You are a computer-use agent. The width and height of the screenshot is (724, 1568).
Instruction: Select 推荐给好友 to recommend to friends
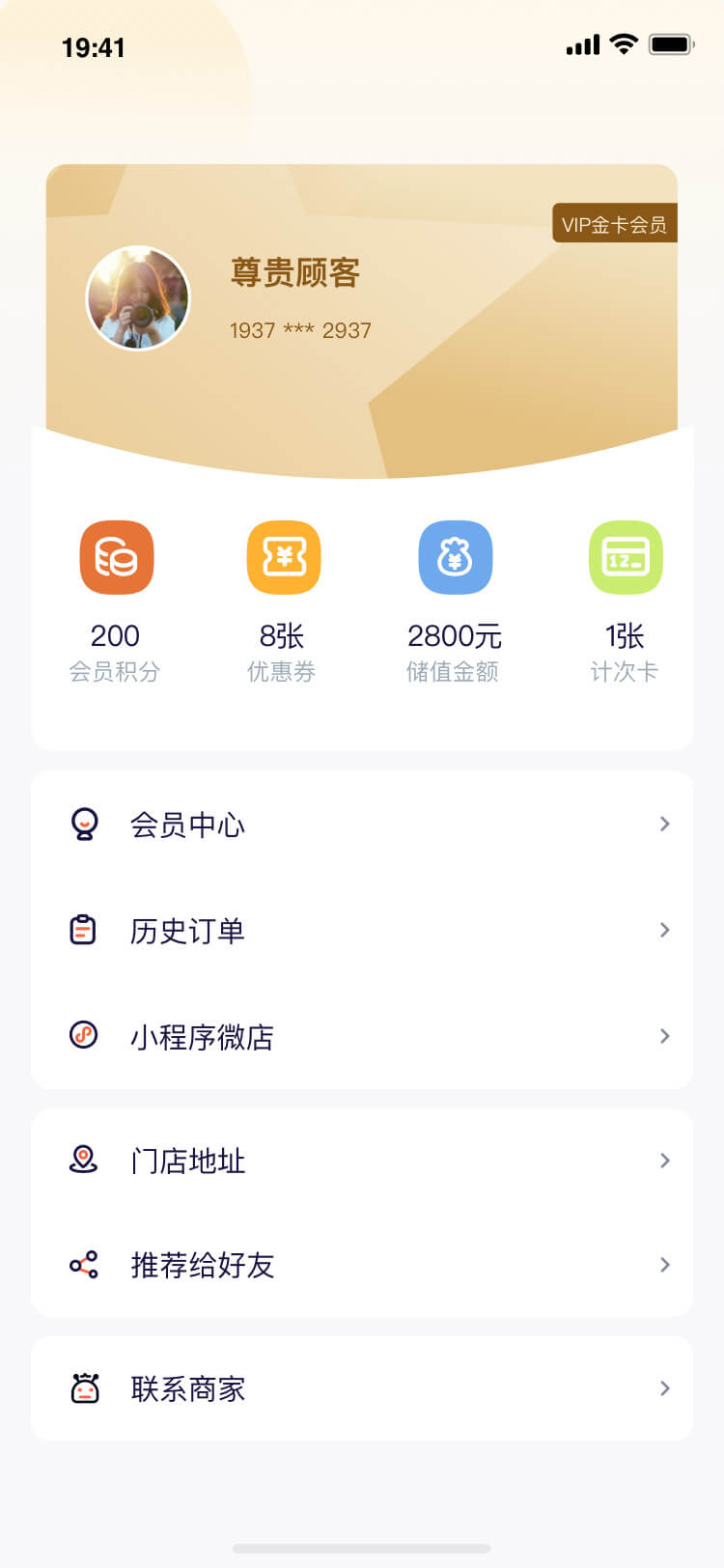click(x=362, y=1265)
